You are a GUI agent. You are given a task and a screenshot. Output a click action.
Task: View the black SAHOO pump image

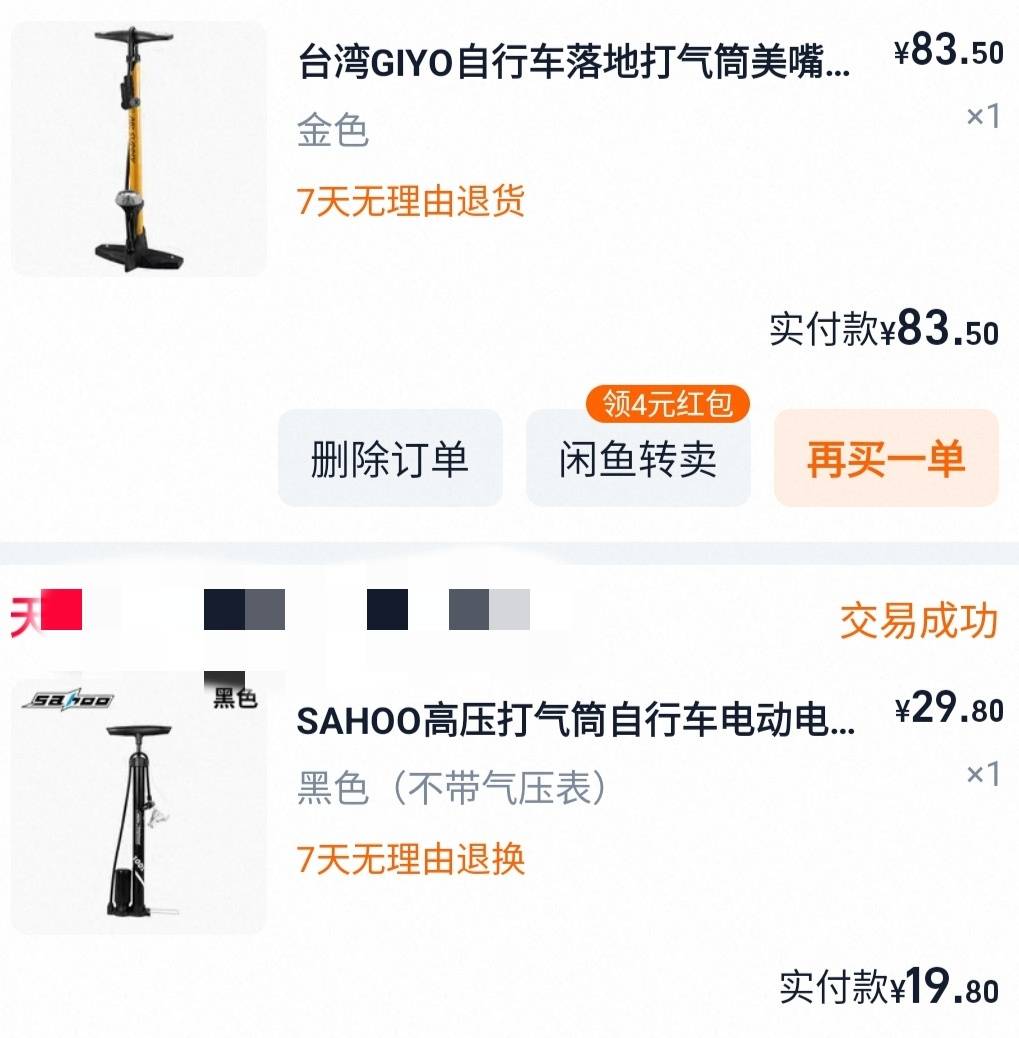coord(139,806)
